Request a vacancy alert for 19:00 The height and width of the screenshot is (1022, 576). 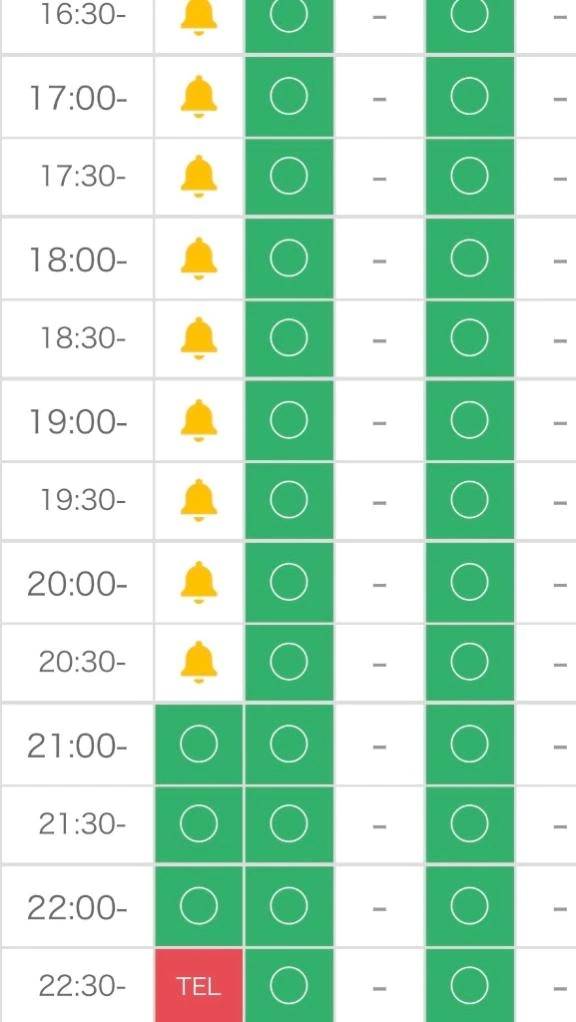199,420
